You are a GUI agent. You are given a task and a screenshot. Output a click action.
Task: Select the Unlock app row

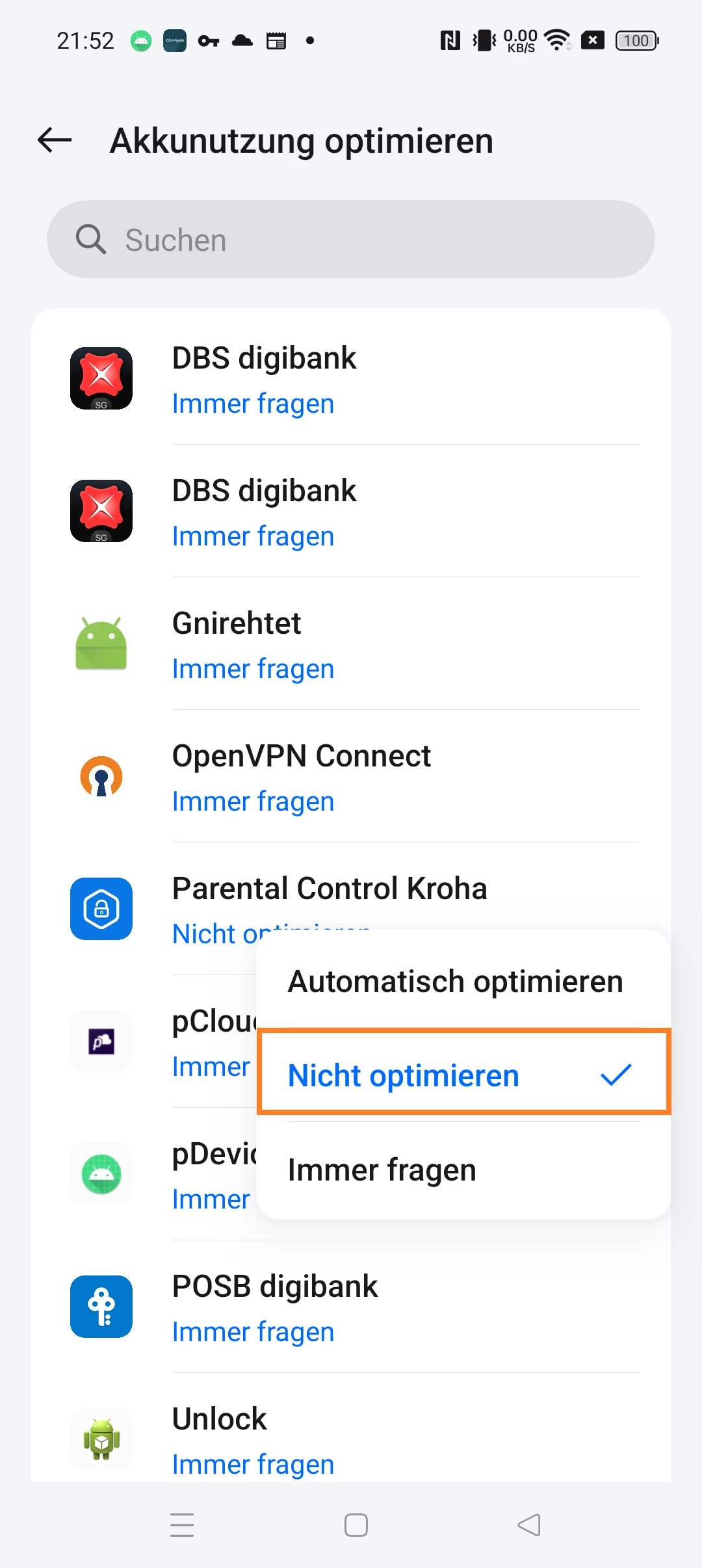tap(351, 1439)
